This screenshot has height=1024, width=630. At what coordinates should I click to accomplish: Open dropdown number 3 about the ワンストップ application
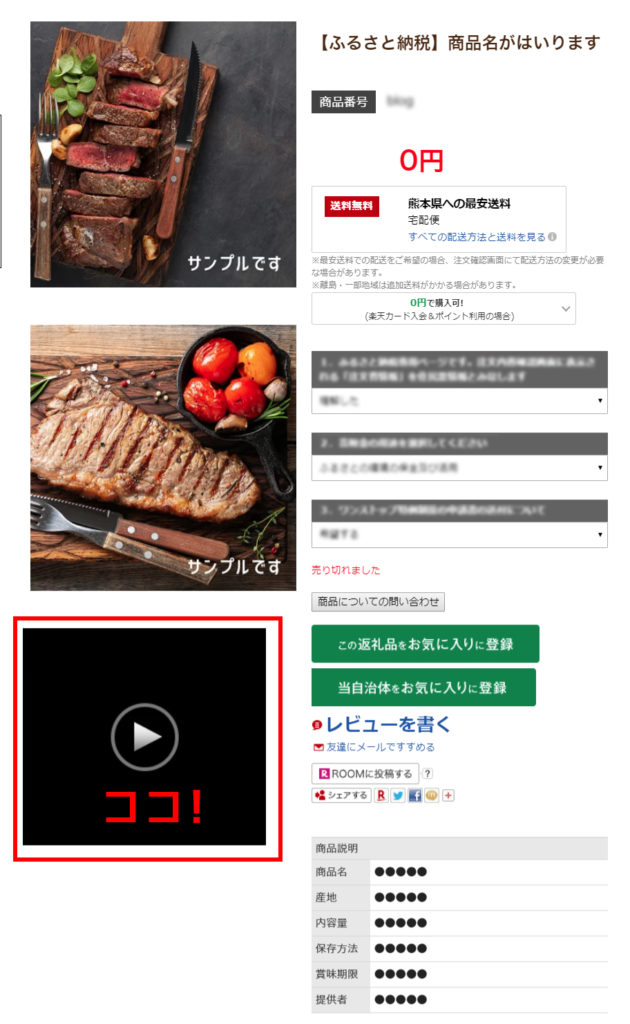point(459,534)
